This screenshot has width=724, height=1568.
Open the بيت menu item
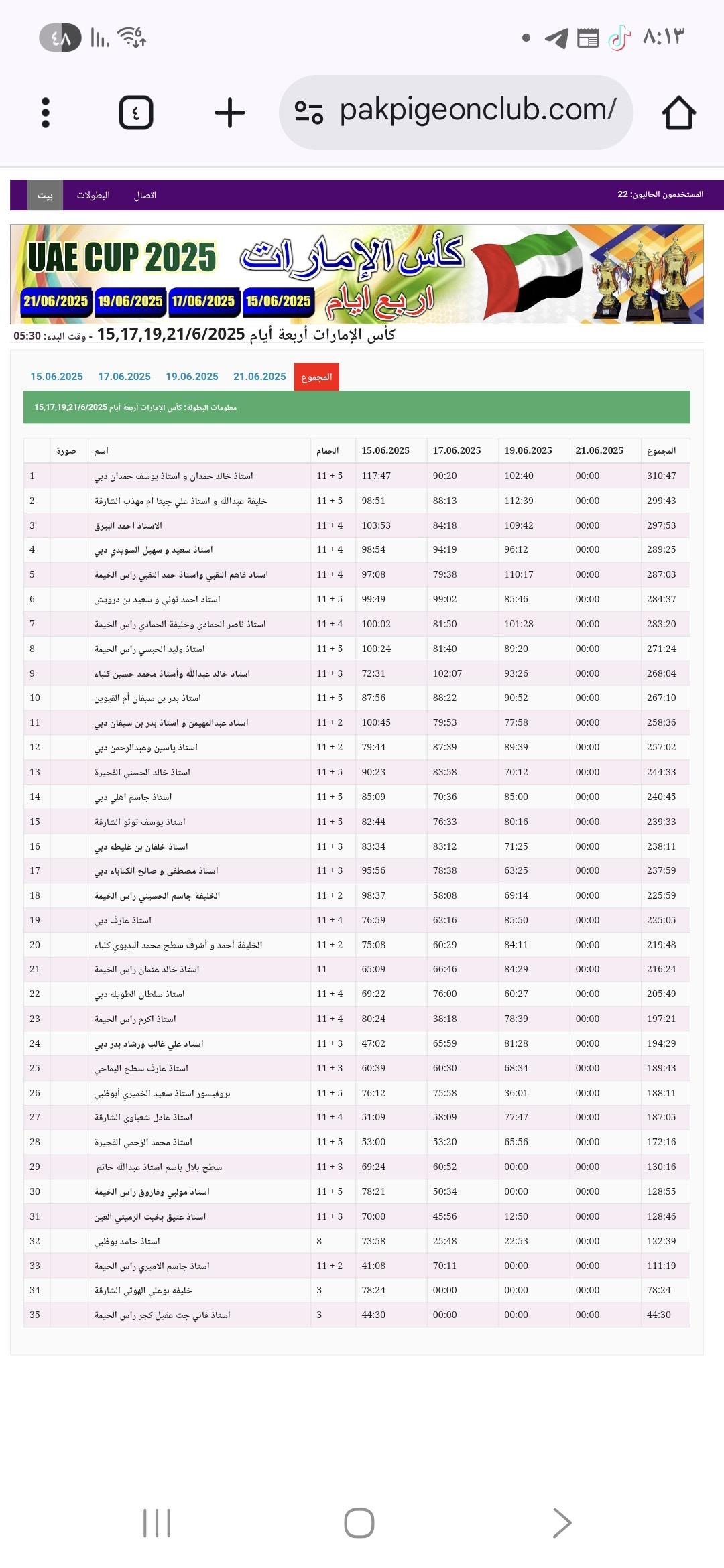[x=45, y=195]
